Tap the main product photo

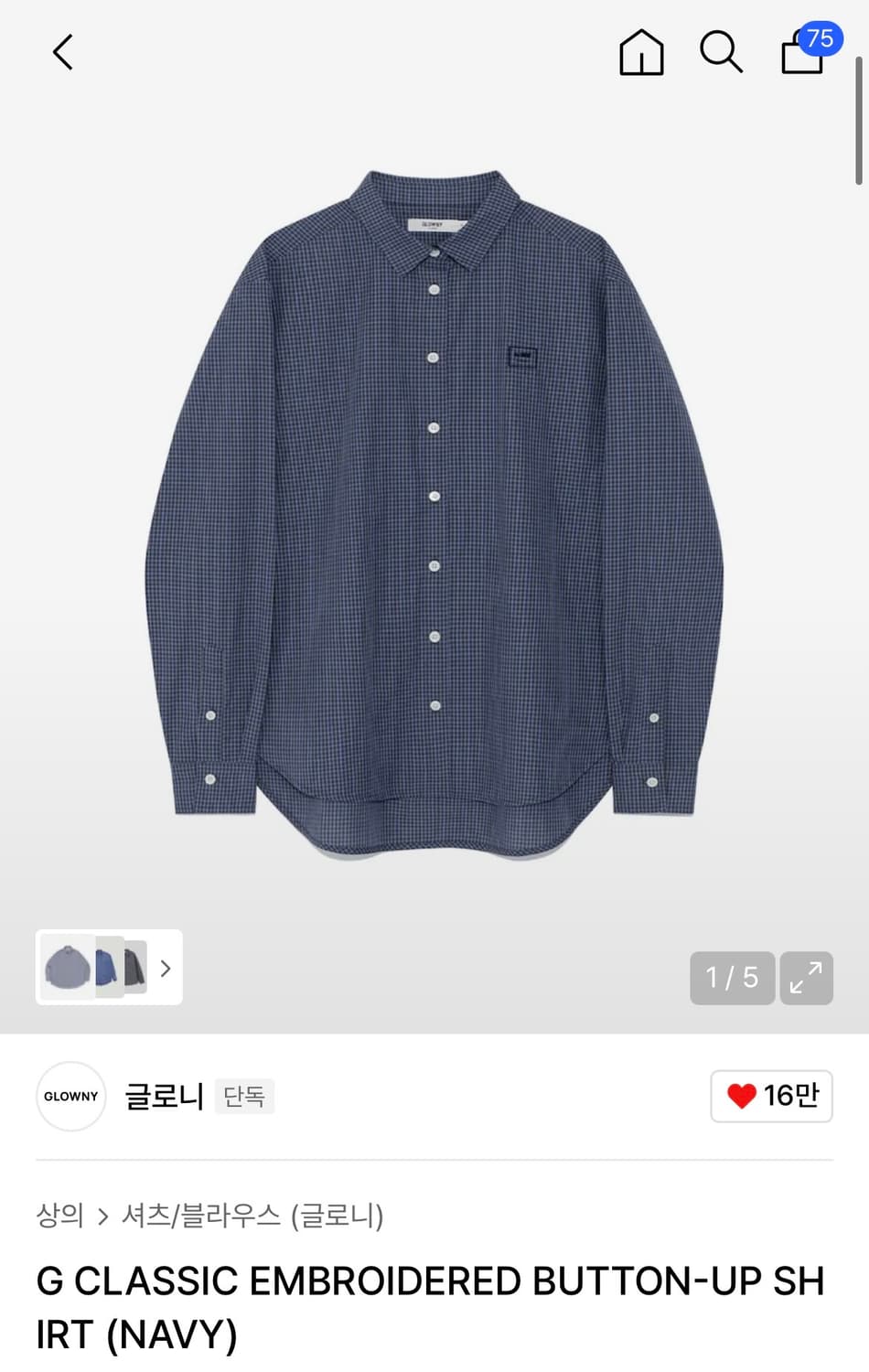pos(434,512)
